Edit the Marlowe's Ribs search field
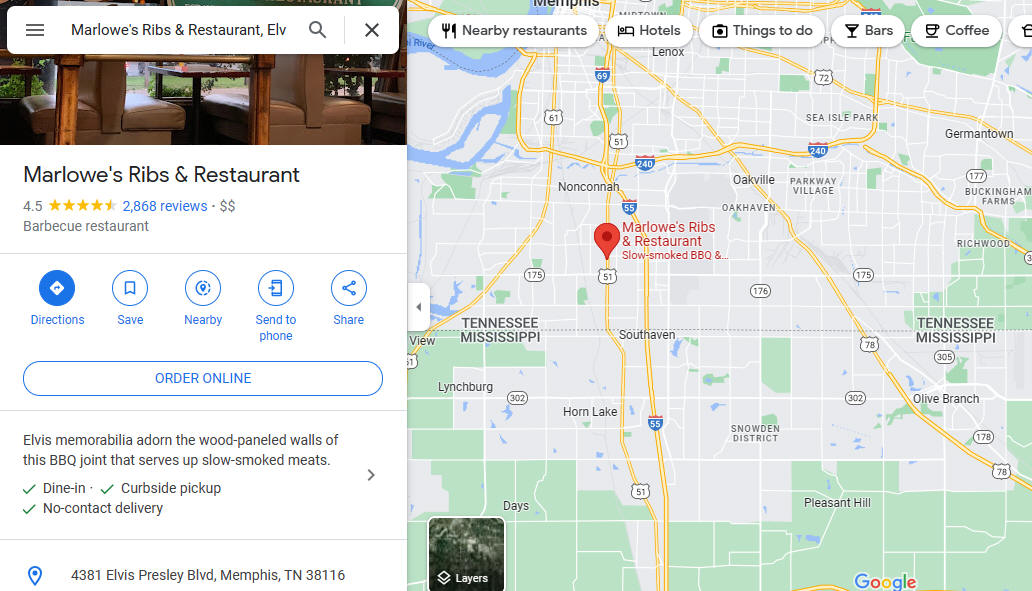The image size is (1032, 591). click(178, 30)
